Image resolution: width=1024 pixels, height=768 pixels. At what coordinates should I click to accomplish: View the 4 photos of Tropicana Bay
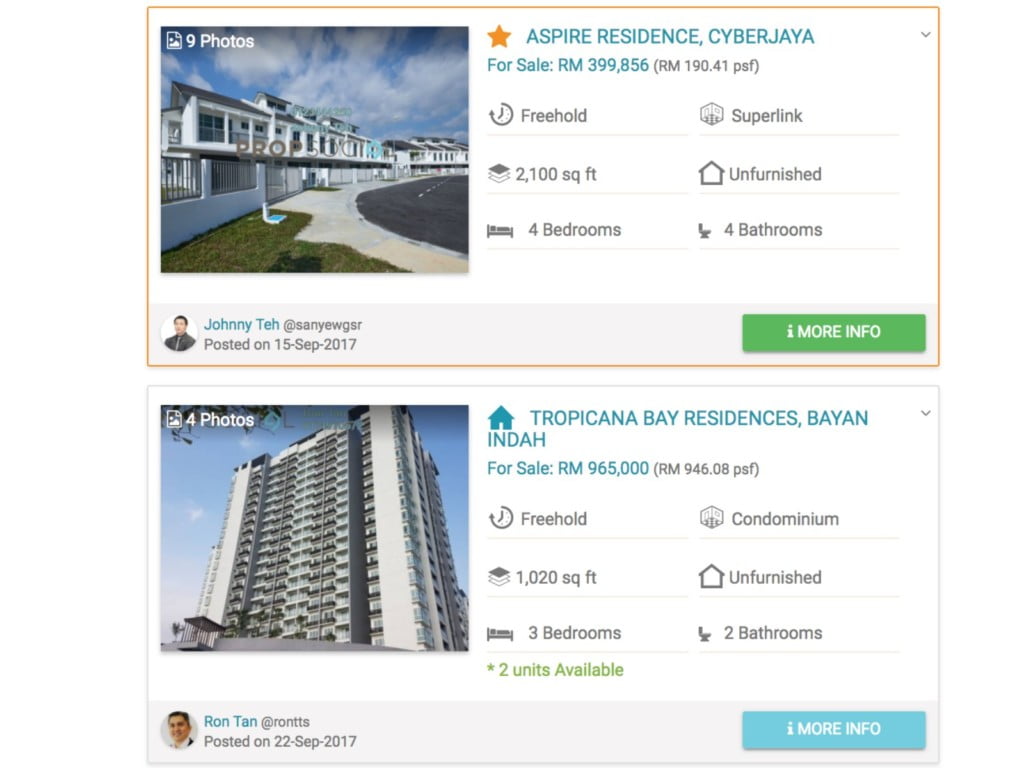click(x=210, y=420)
